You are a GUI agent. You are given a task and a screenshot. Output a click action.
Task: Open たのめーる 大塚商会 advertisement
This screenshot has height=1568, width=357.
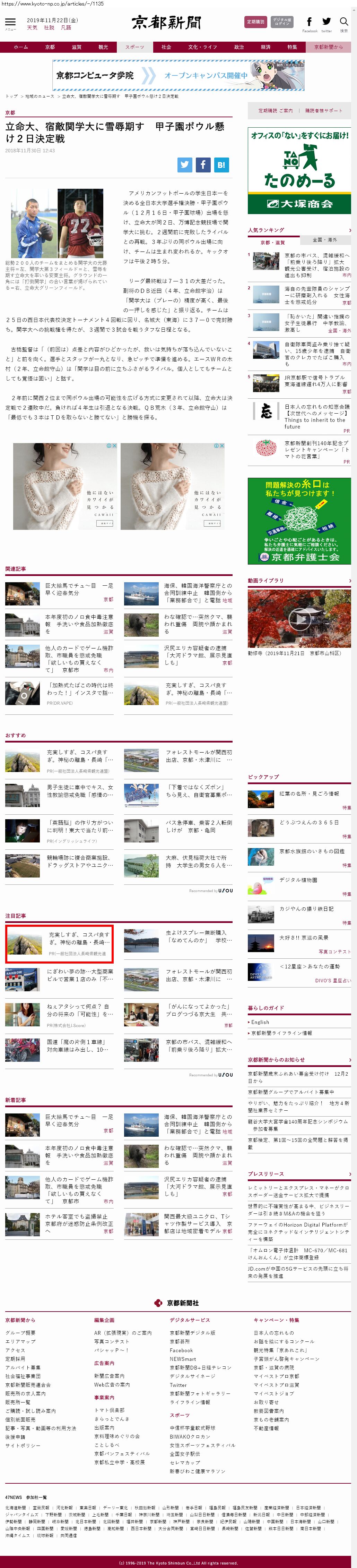pos(299,170)
